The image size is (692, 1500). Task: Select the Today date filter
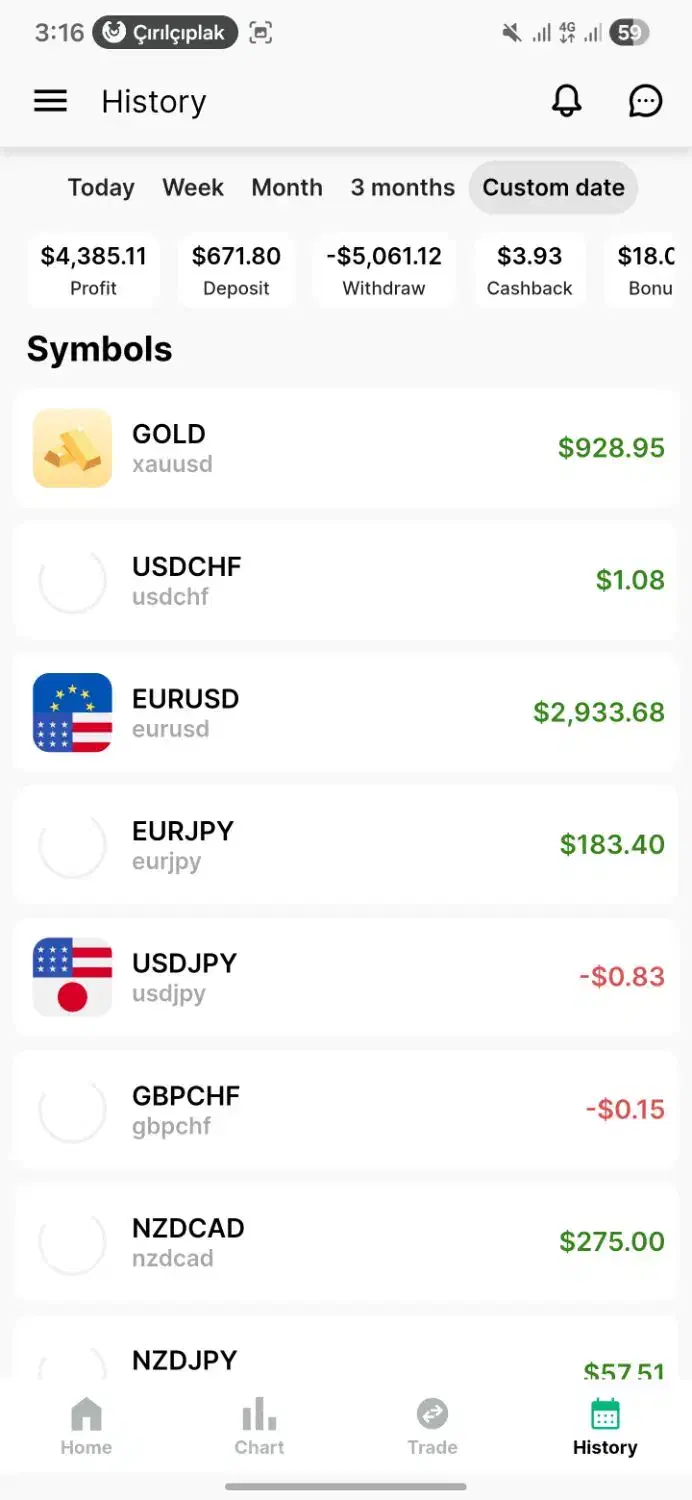coord(101,188)
